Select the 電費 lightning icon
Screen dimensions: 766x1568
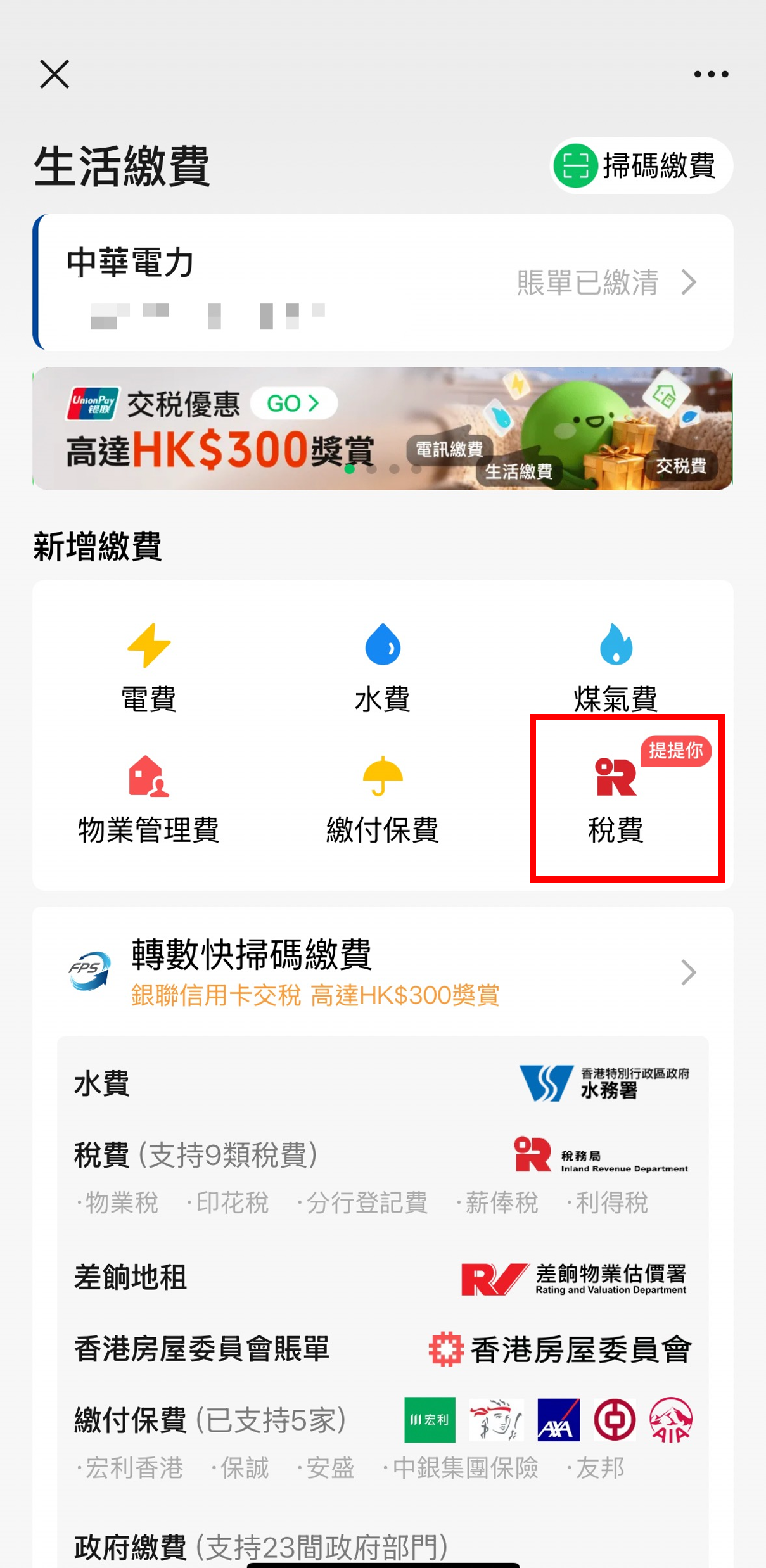point(148,645)
